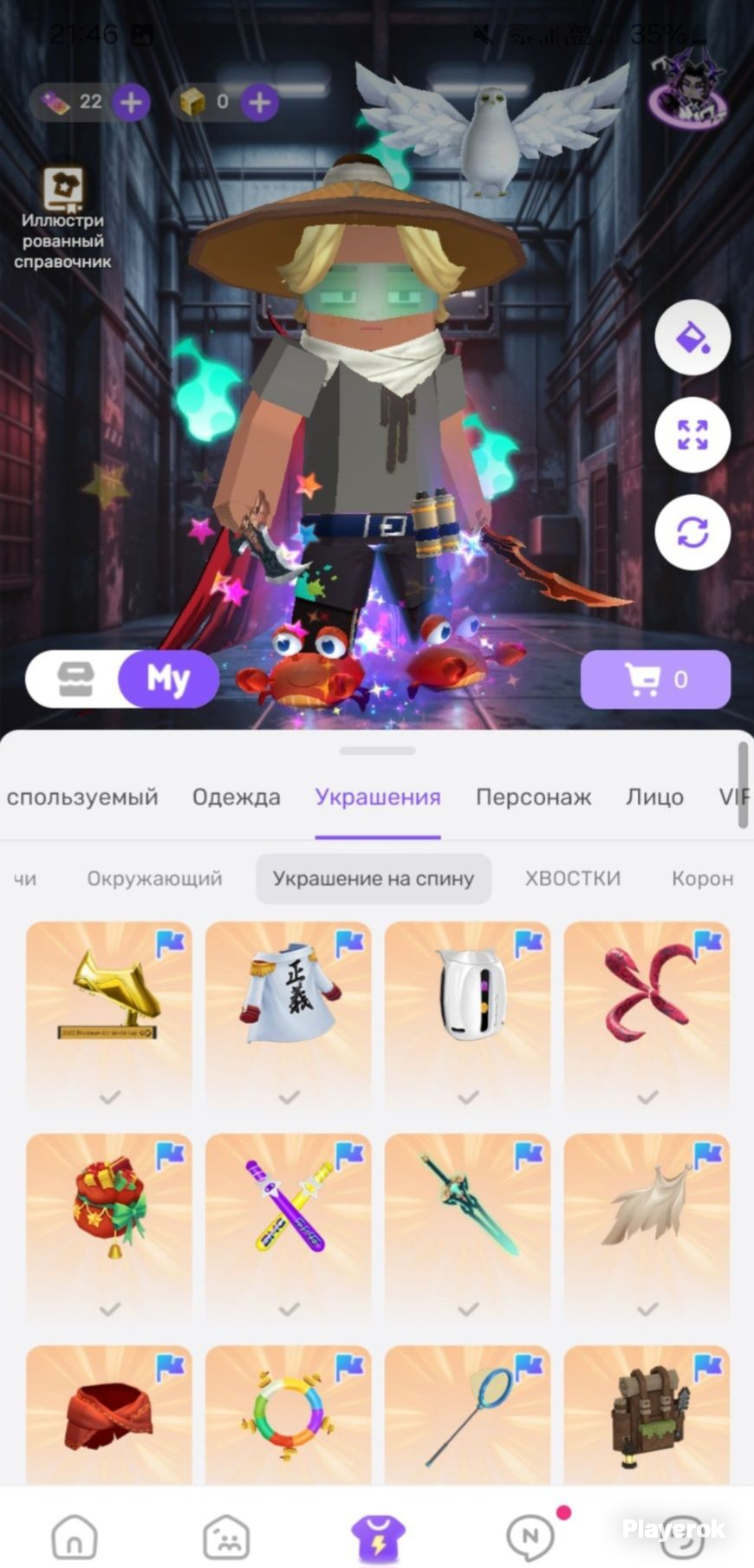Screen dimensions: 754x1568
Task: Equip the golden boot trophy item
Action: tap(109, 1016)
